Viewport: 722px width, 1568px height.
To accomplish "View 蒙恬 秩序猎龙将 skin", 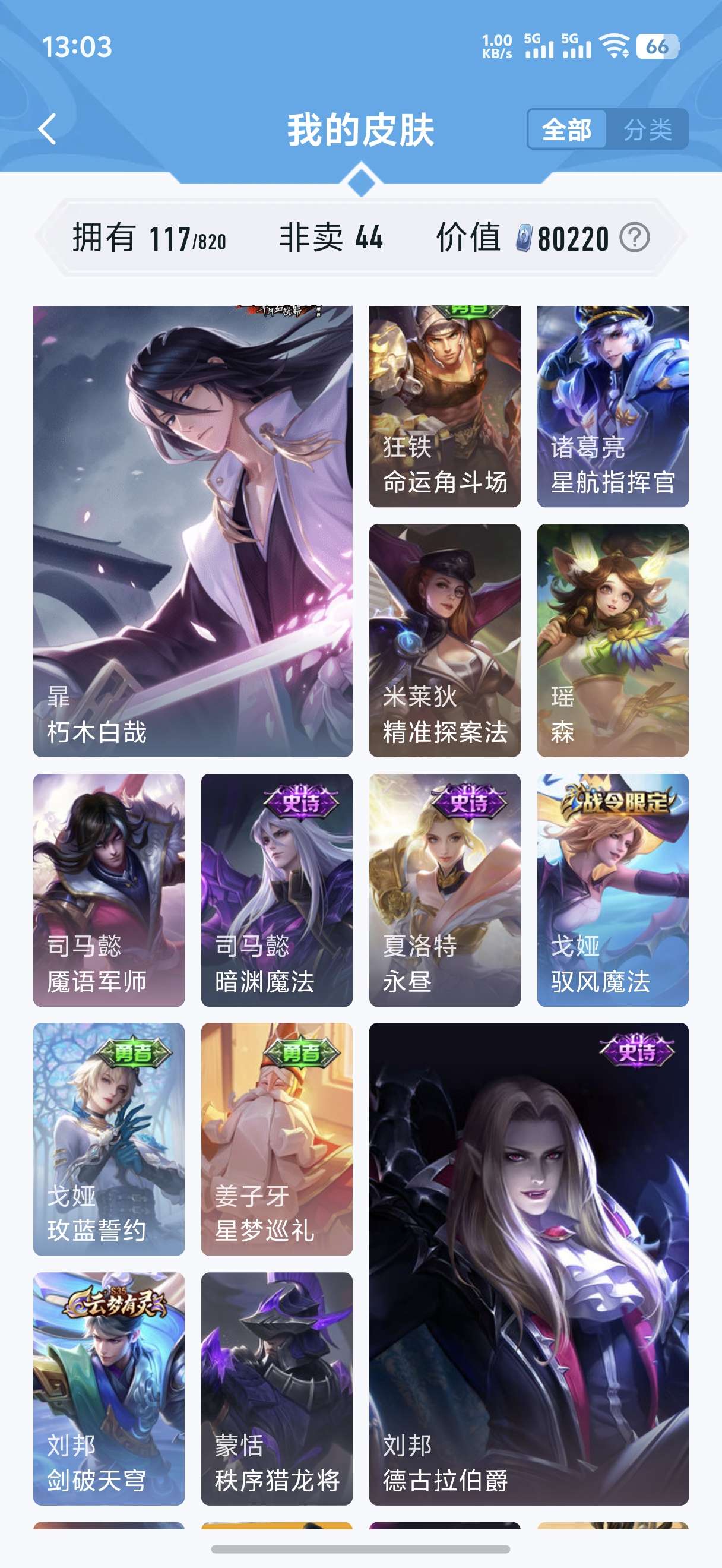I will click(x=277, y=1389).
